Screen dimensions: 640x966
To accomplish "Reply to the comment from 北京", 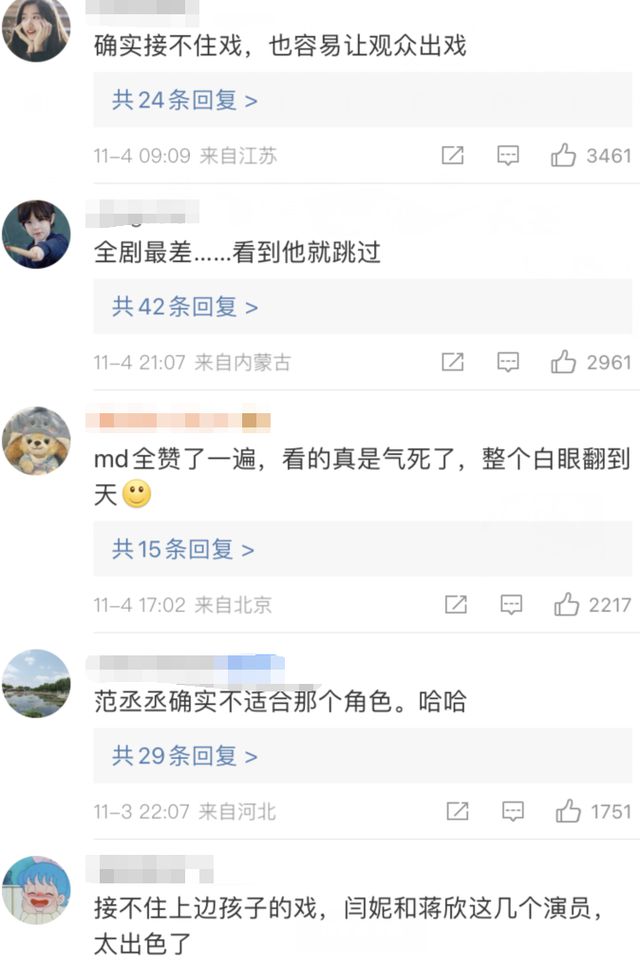I will click(511, 604).
